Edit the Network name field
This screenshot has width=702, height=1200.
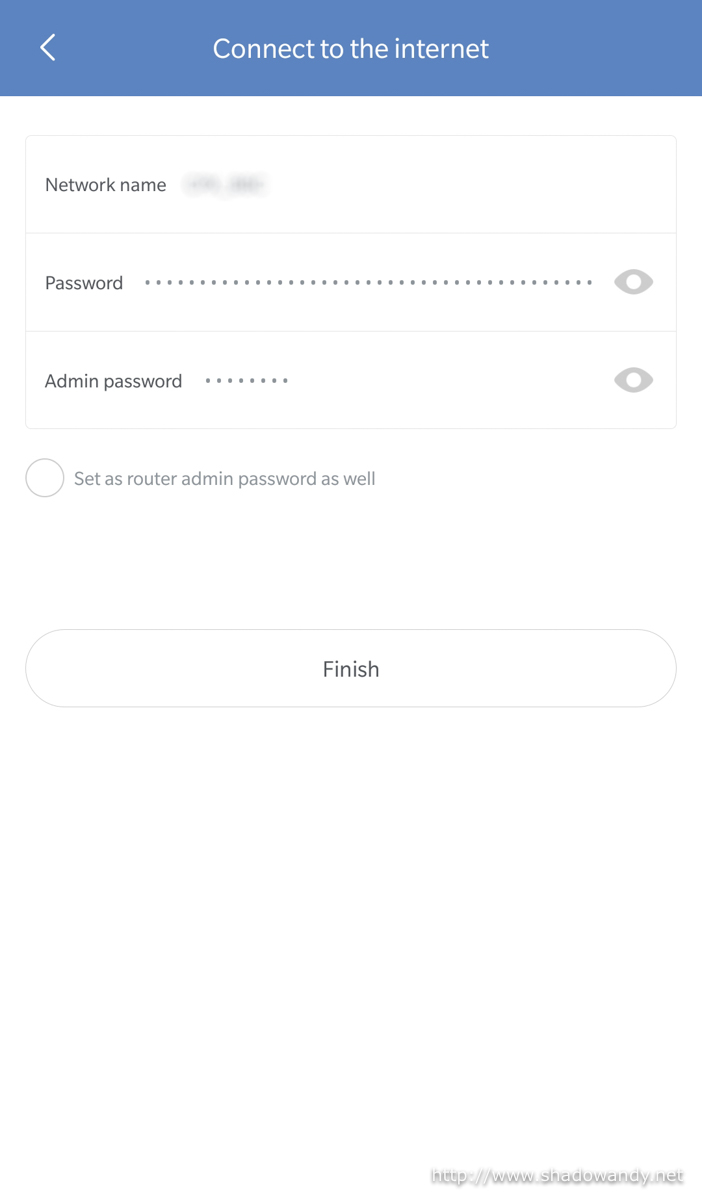click(x=351, y=184)
